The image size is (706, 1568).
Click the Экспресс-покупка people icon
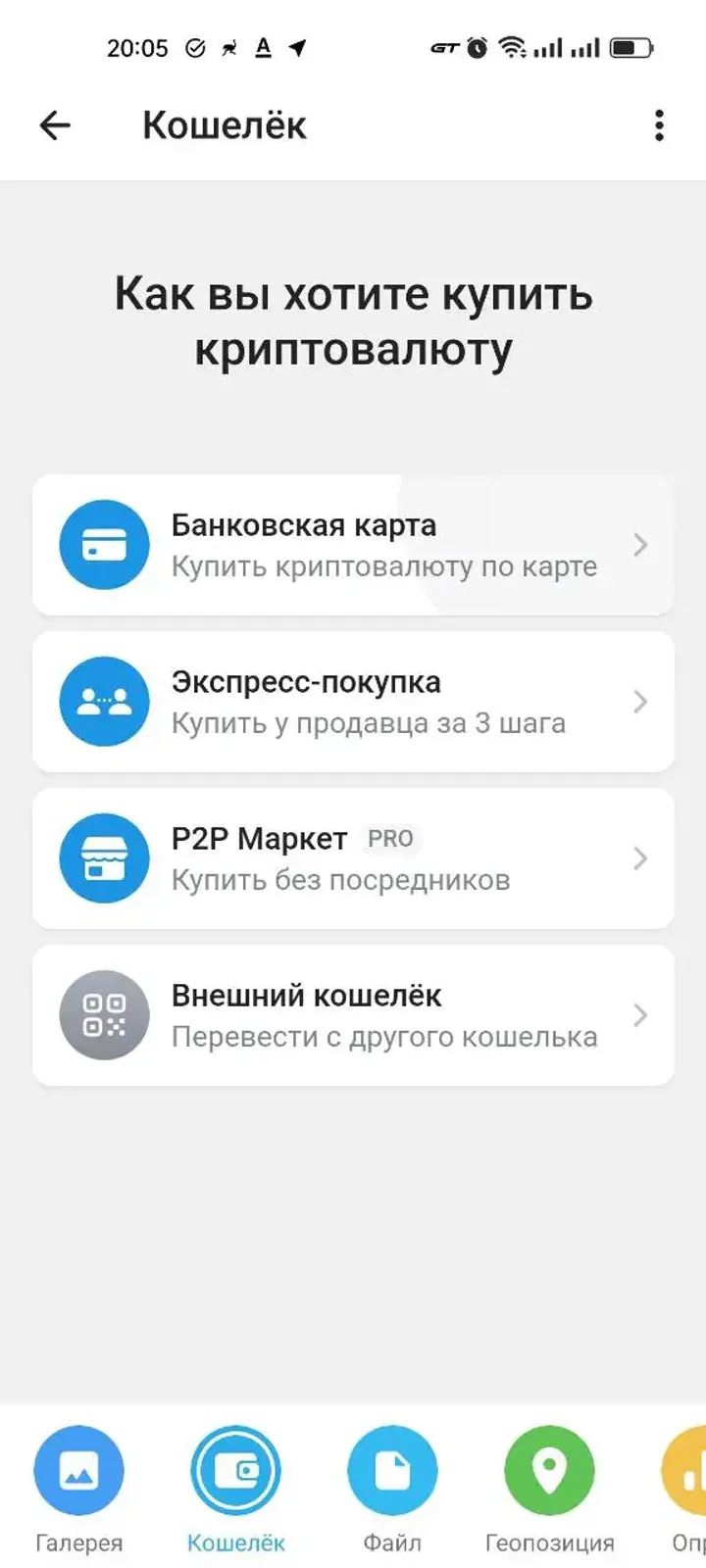[104, 702]
